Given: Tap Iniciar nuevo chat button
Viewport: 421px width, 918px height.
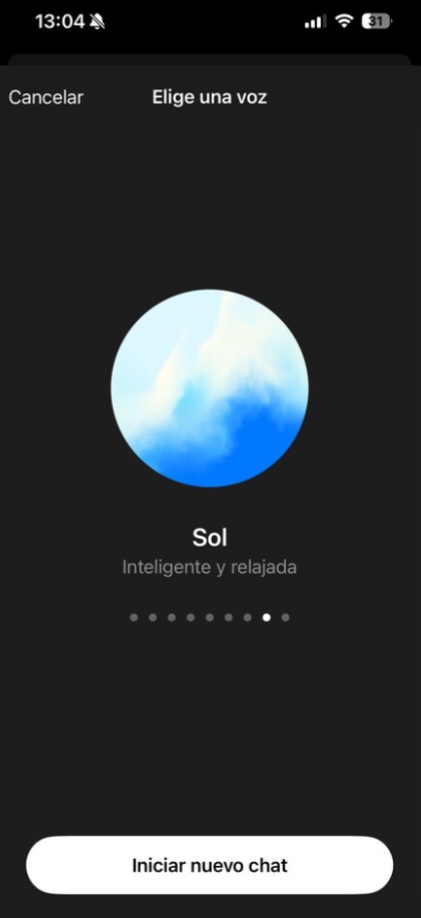Looking at the screenshot, I should pos(210,865).
